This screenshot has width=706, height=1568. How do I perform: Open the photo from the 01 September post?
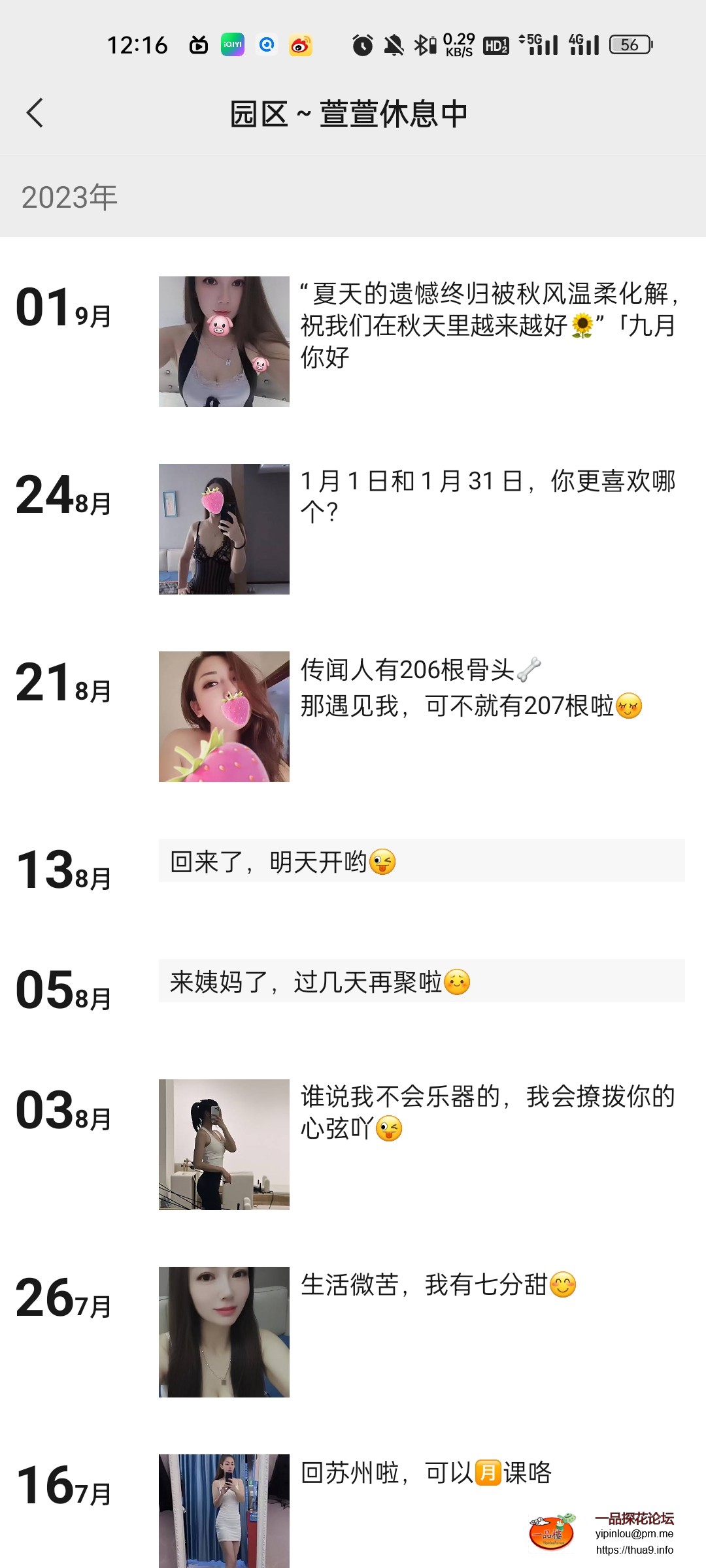point(224,341)
